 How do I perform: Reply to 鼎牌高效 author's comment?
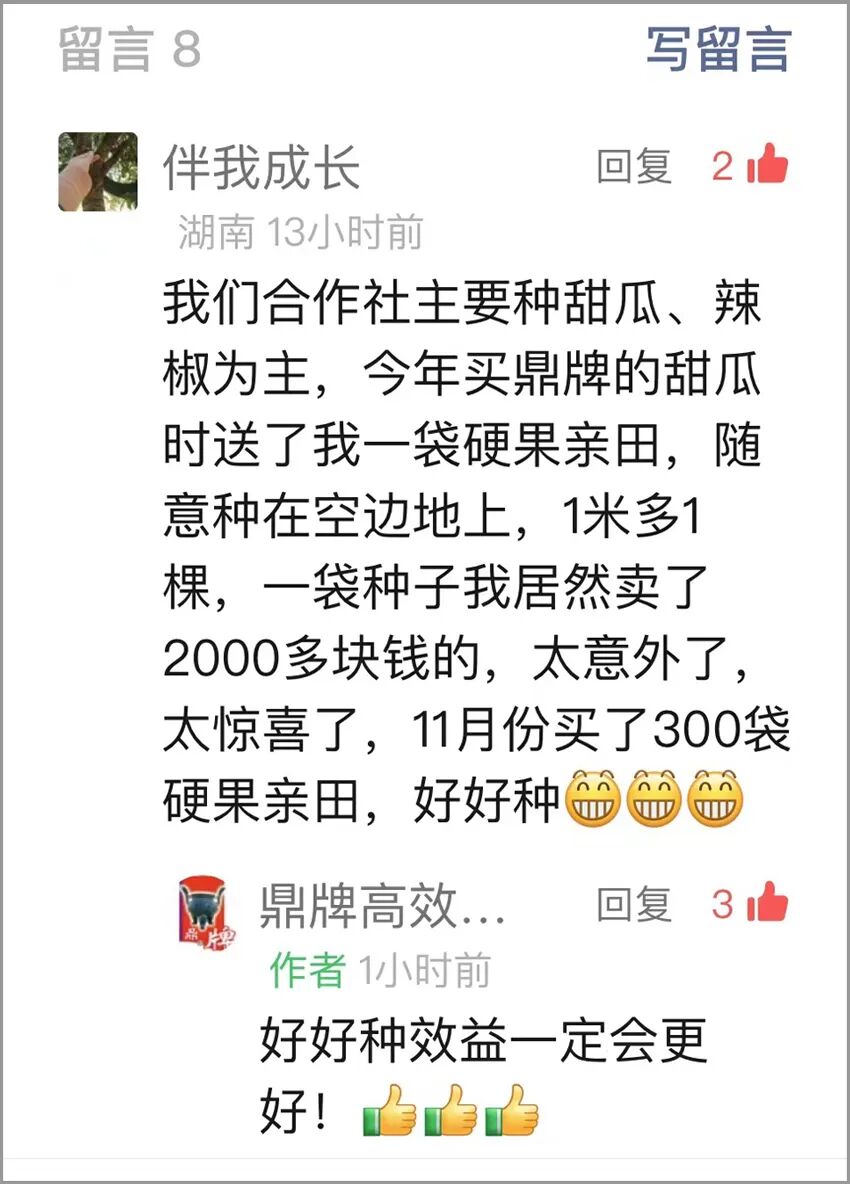tap(634, 905)
